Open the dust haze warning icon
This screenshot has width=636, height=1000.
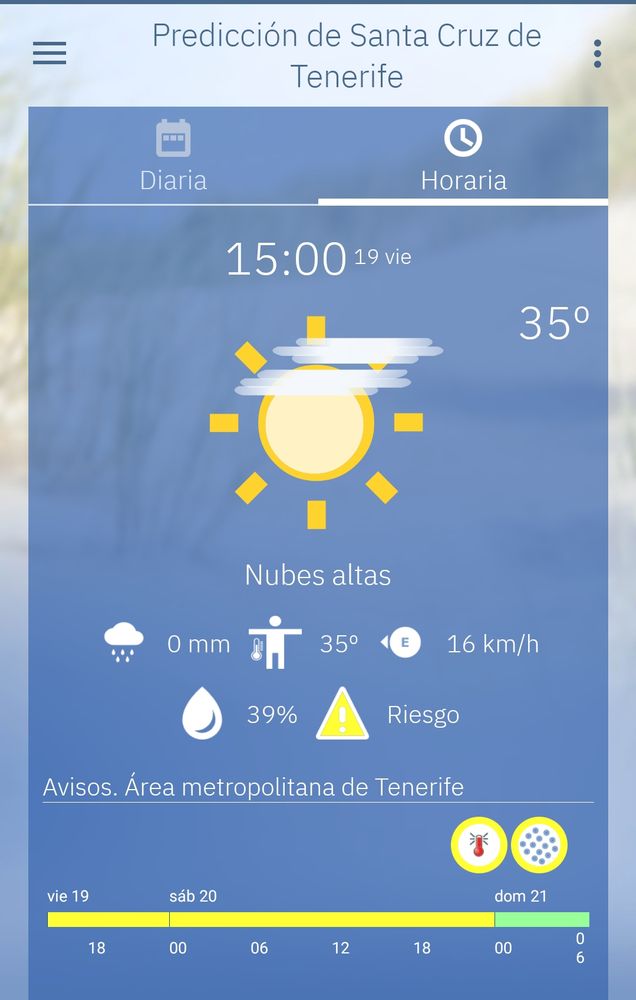coord(539,846)
